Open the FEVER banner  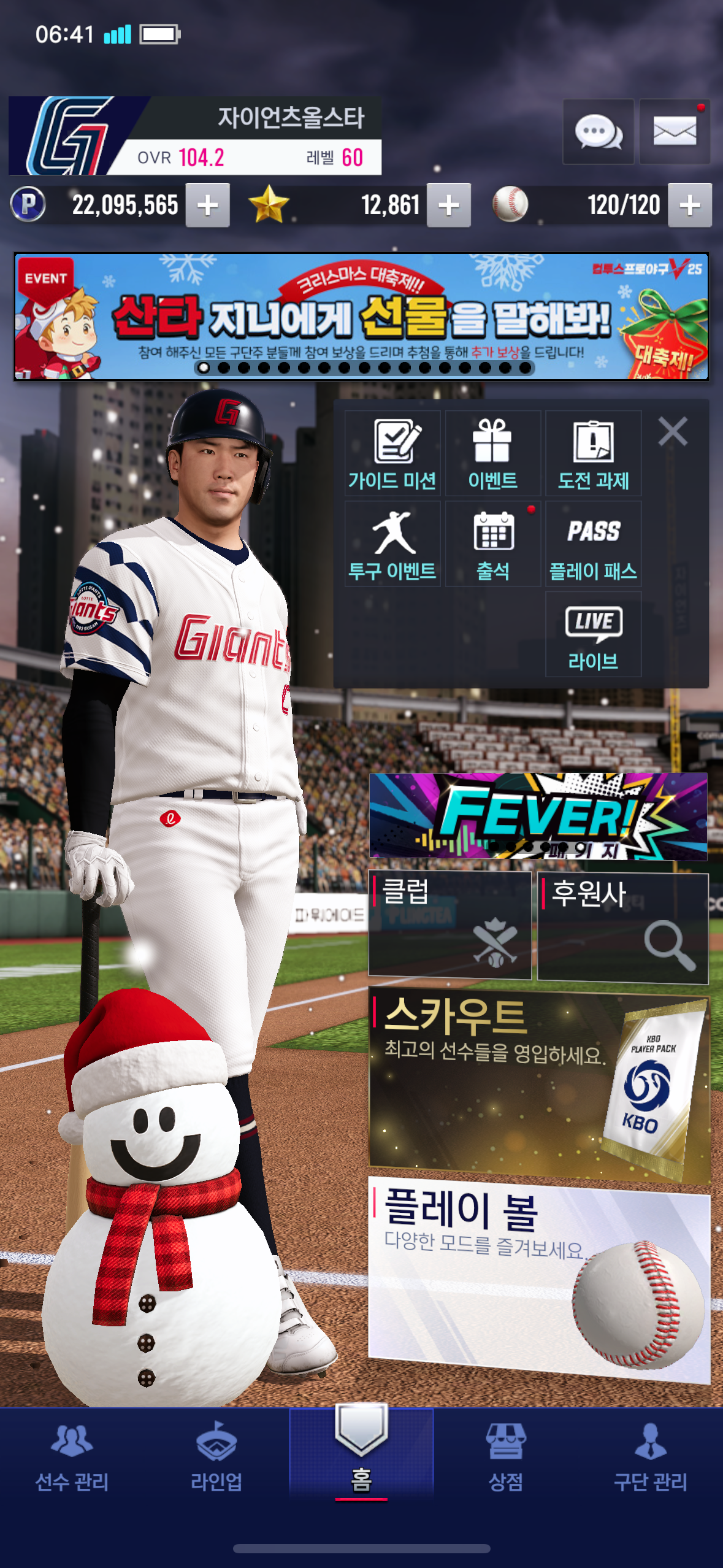pyautogui.click(x=538, y=815)
